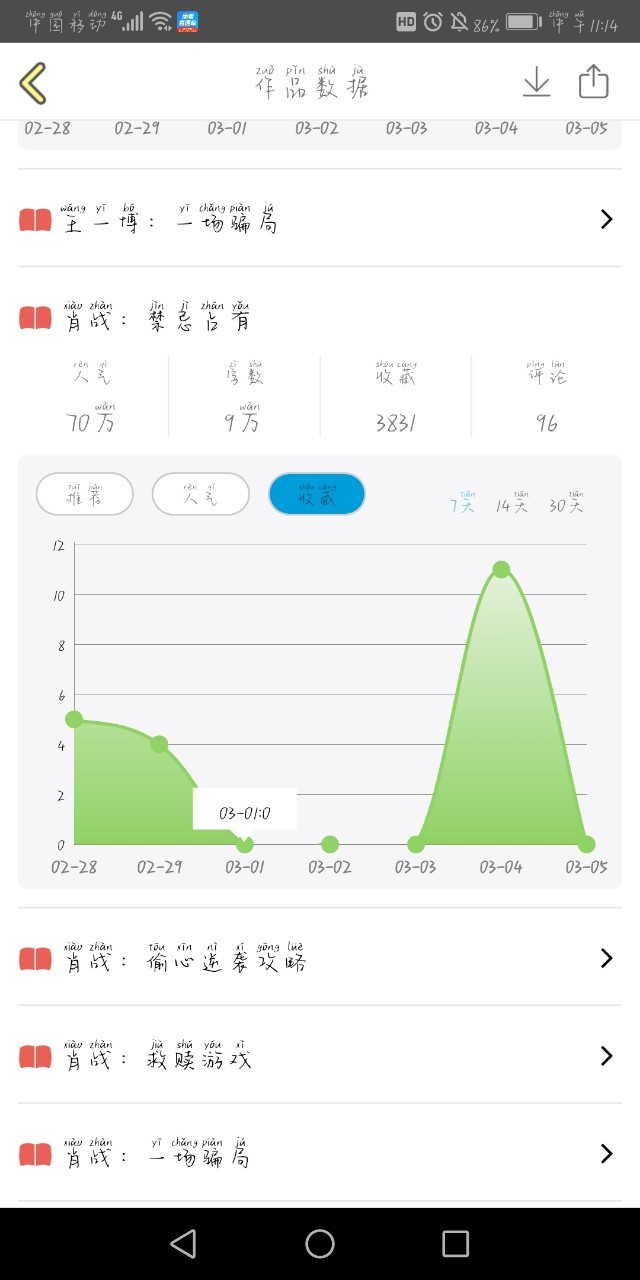The width and height of the screenshot is (640, 1280).
Task: Tap the download icon in the header
Action: [537, 82]
